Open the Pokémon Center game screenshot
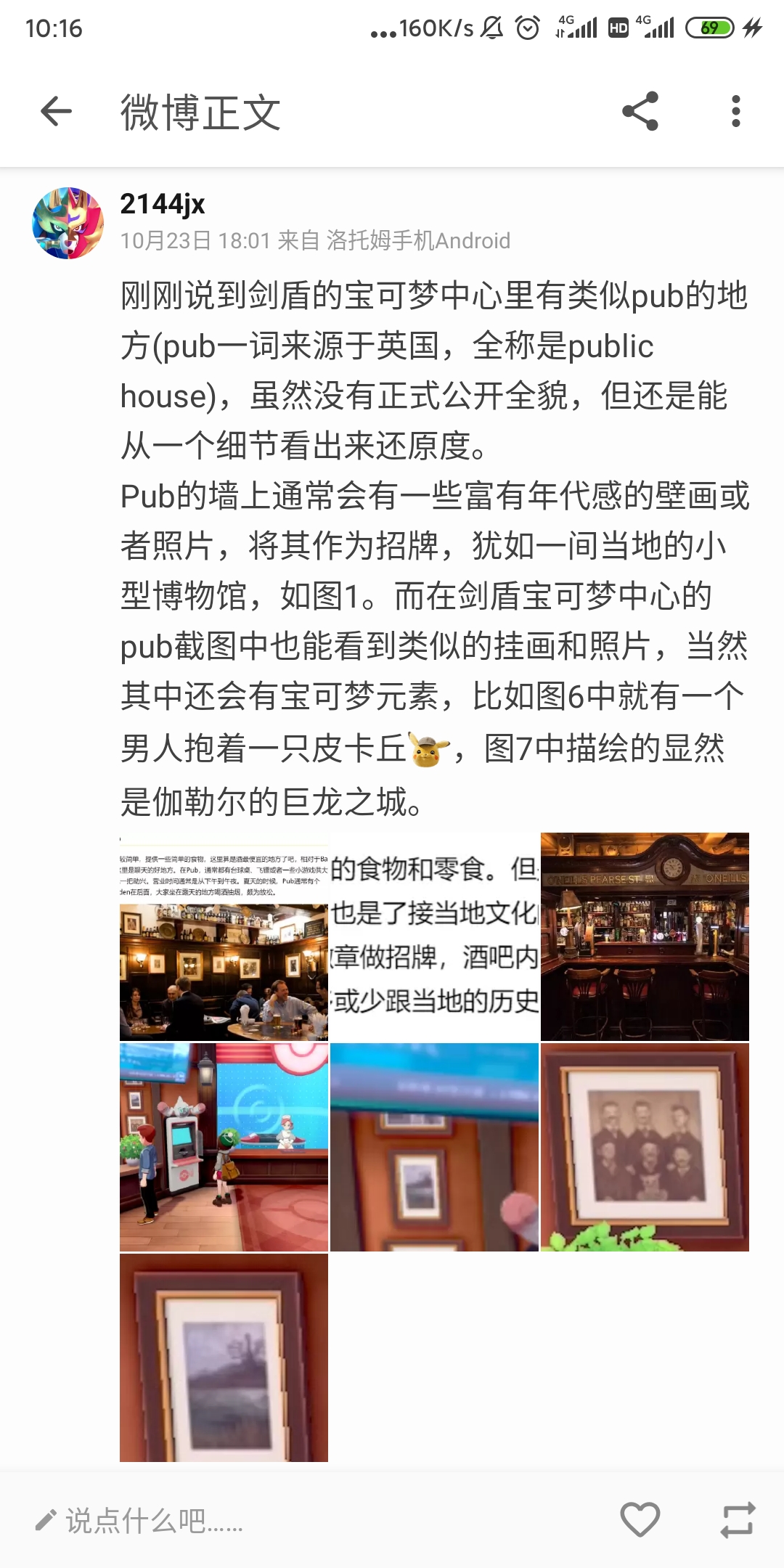This screenshot has height=1568, width=784. (x=224, y=1147)
